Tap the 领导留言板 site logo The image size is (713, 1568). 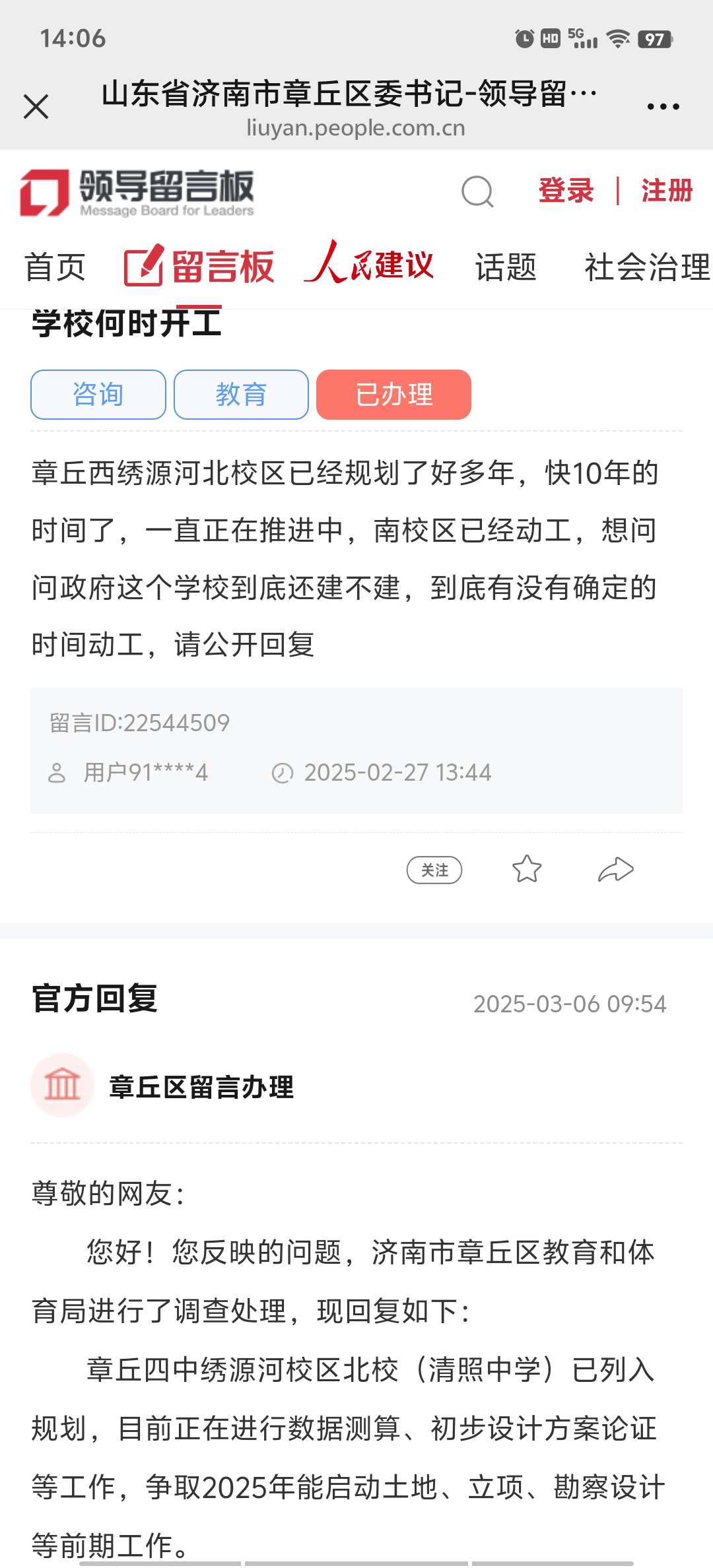click(137, 192)
